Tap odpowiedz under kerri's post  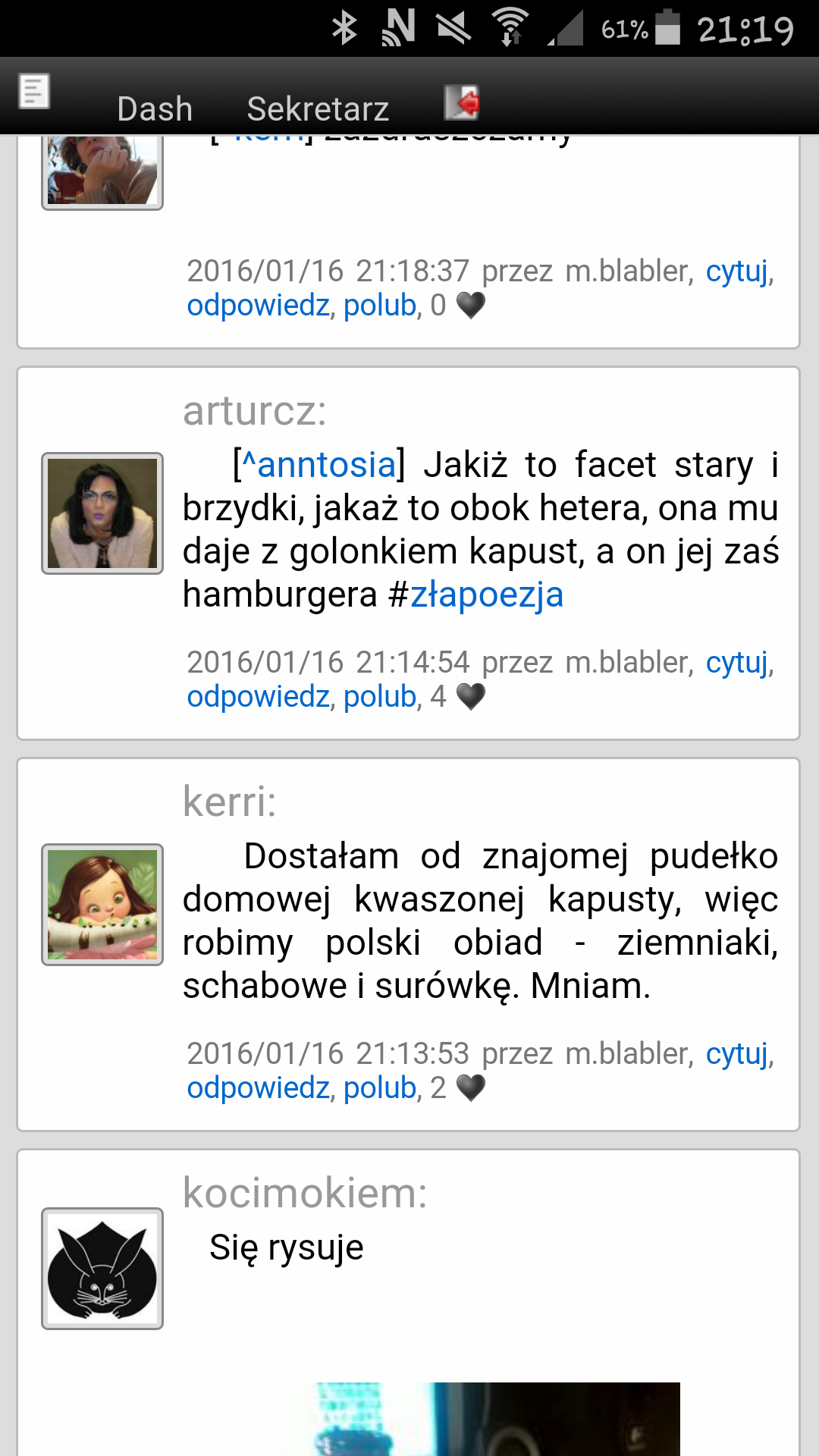(x=258, y=1087)
